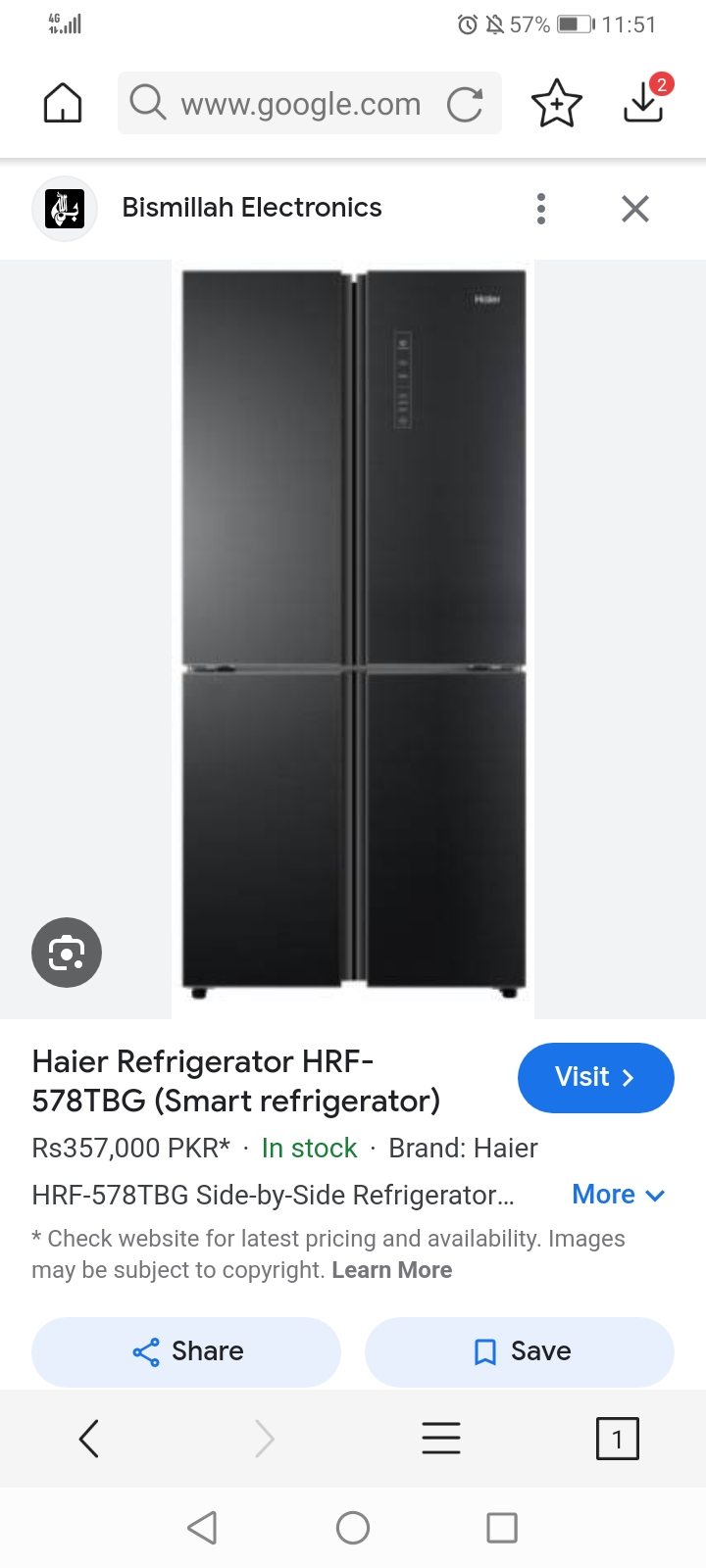Open the Haier refrigerator product image
Image resolution: width=706 pixels, height=1568 pixels.
pyautogui.click(x=353, y=637)
